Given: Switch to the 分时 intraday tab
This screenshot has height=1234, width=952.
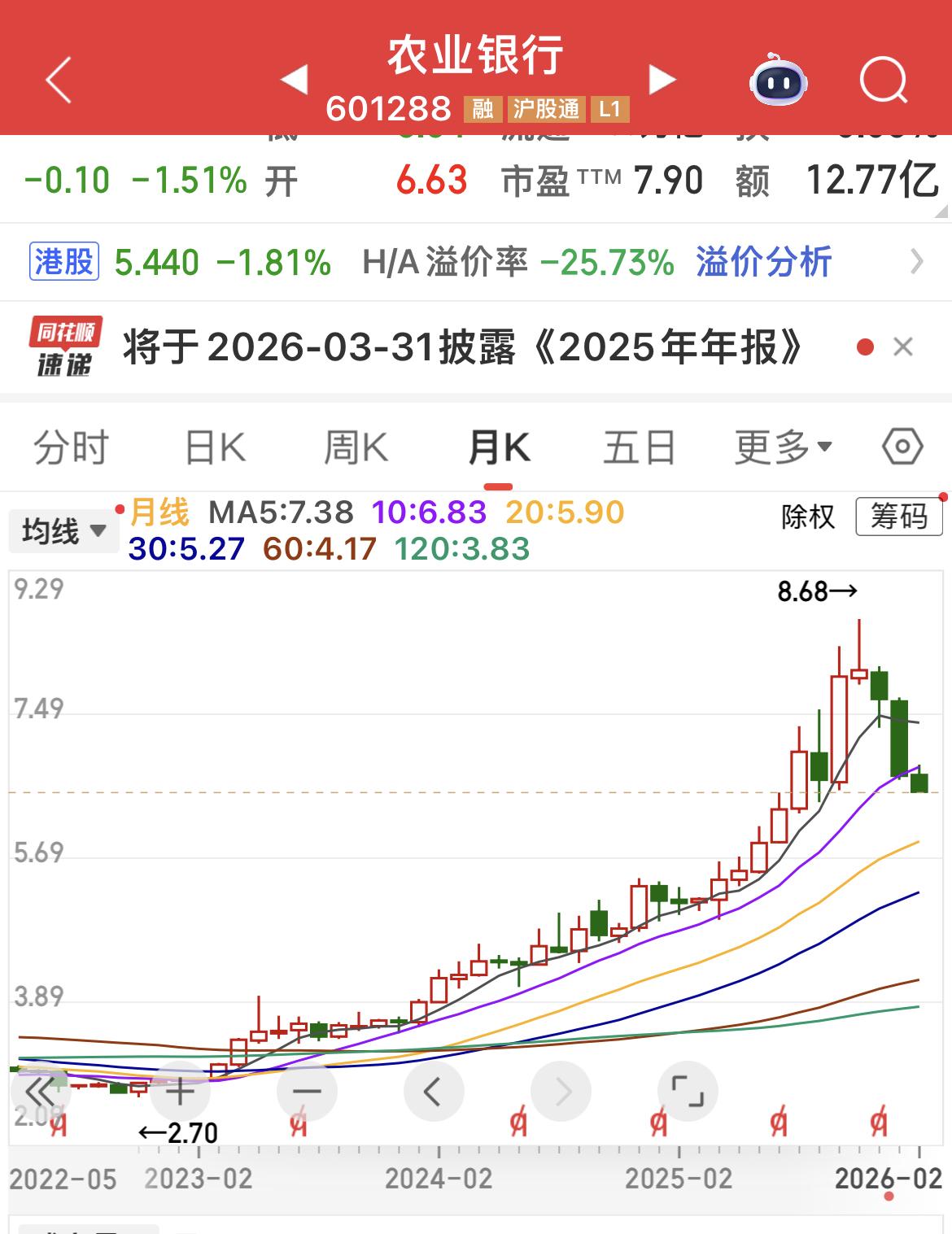Looking at the screenshot, I should pyautogui.click(x=72, y=447).
